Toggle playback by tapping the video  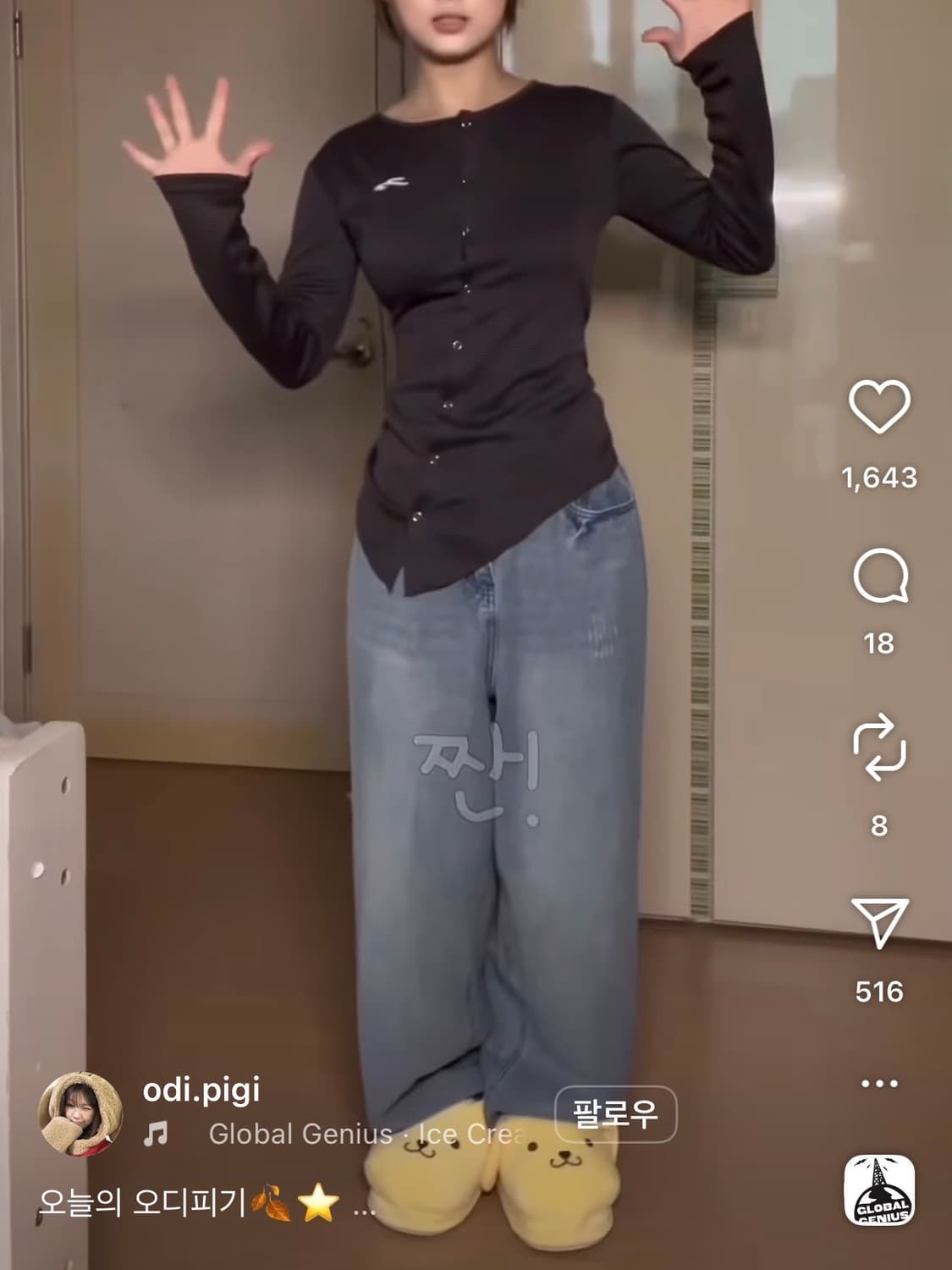click(x=423, y=593)
